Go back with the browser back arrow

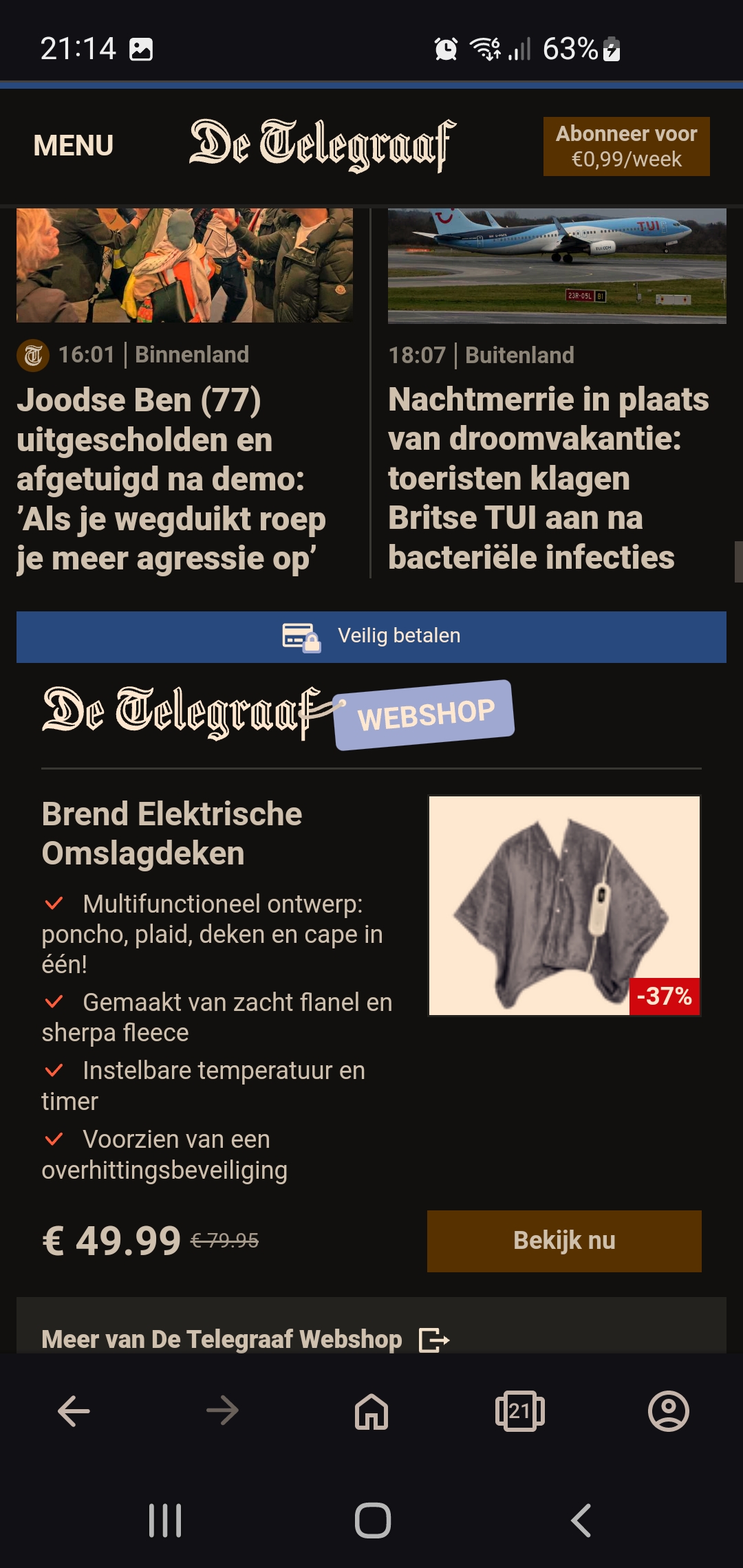(x=74, y=1411)
